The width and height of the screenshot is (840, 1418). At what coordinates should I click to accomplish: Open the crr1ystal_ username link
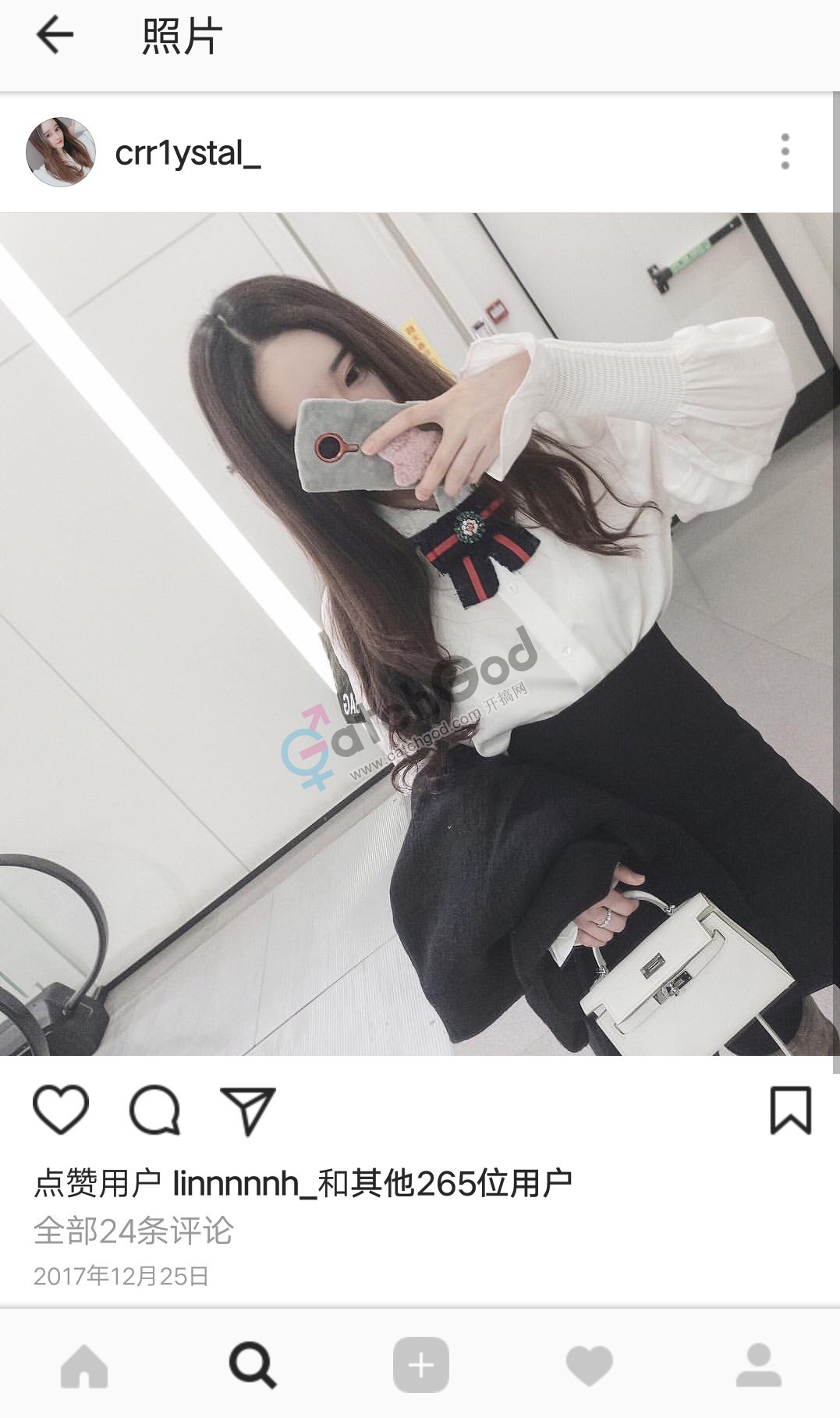(187, 153)
